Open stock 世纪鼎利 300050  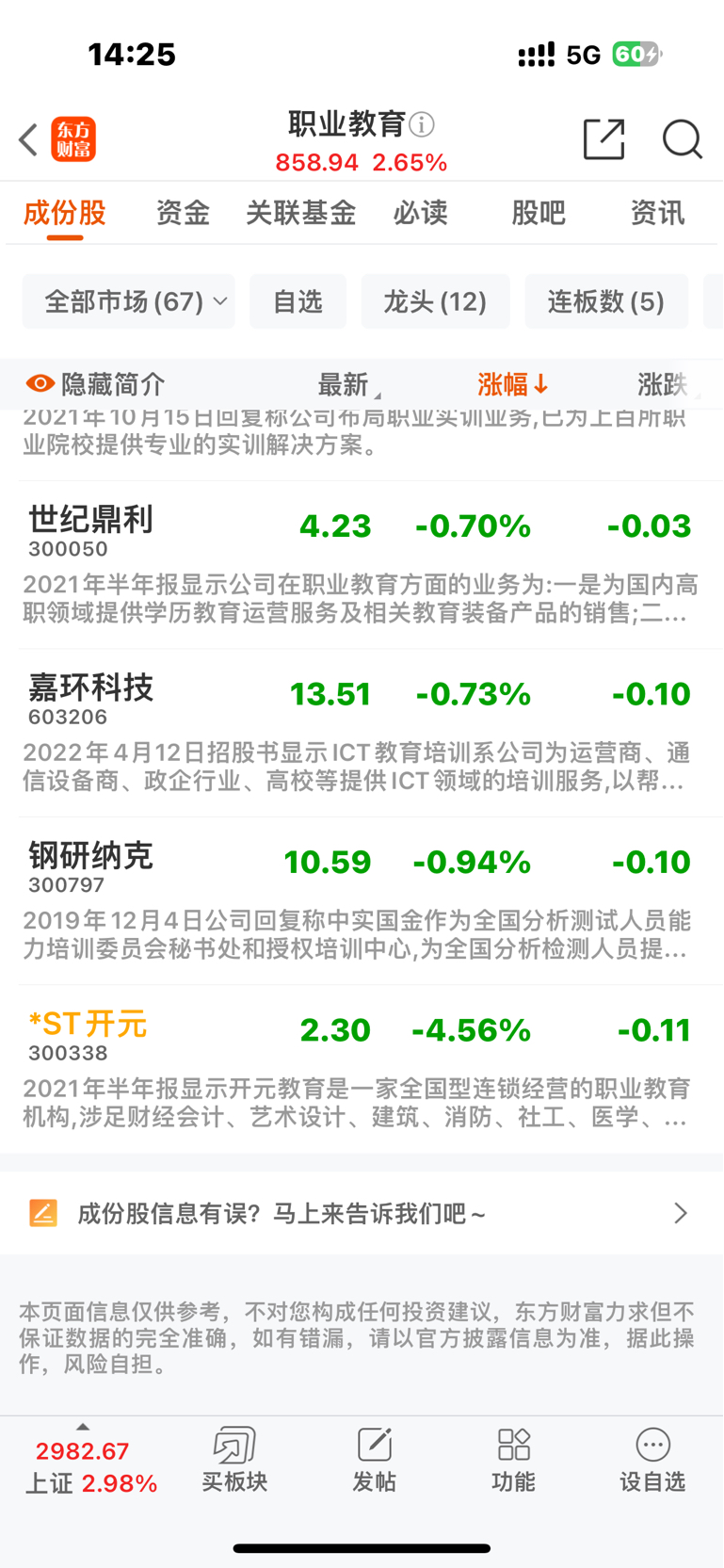tap(362, 566)
